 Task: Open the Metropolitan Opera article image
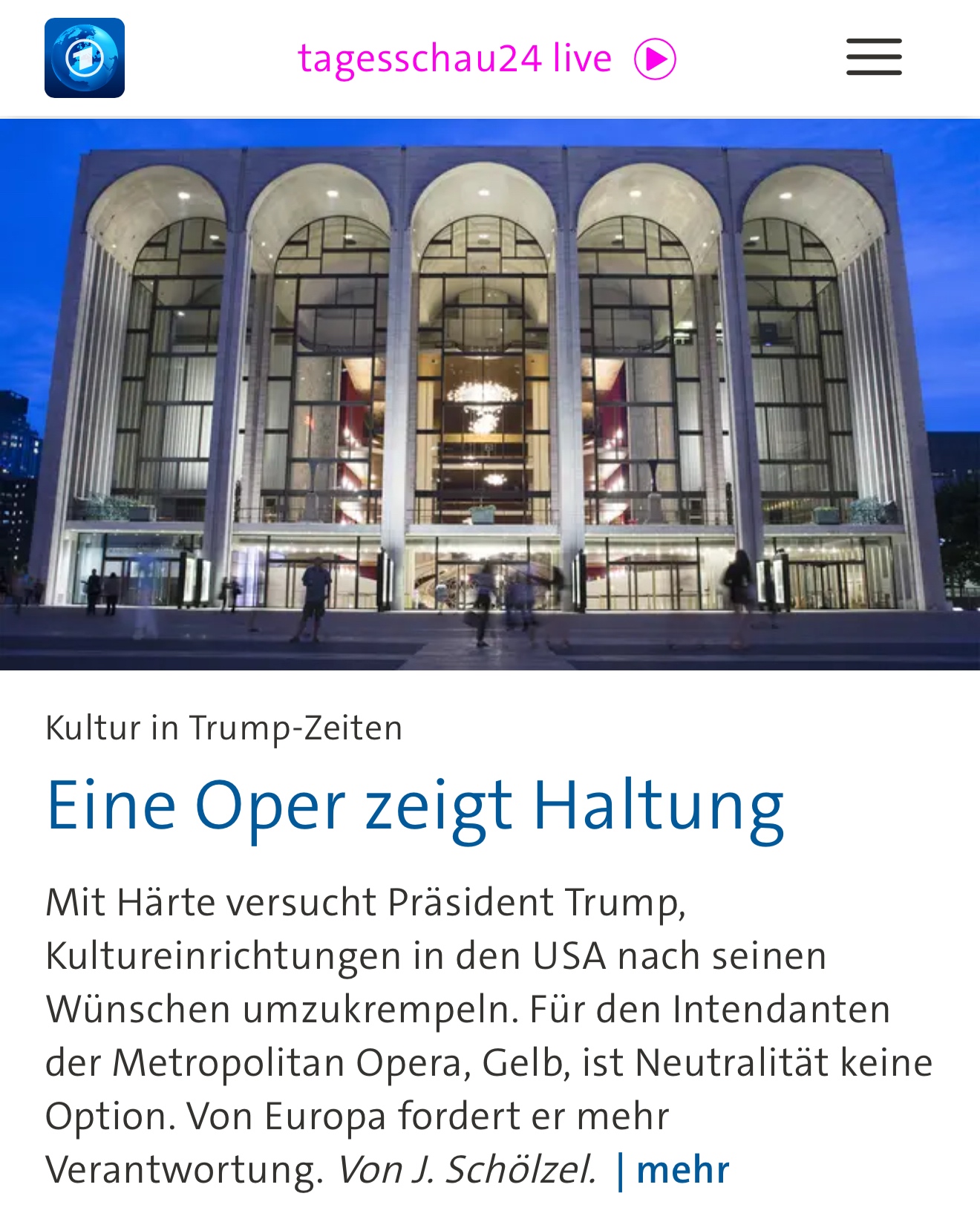tap(490, 393)
